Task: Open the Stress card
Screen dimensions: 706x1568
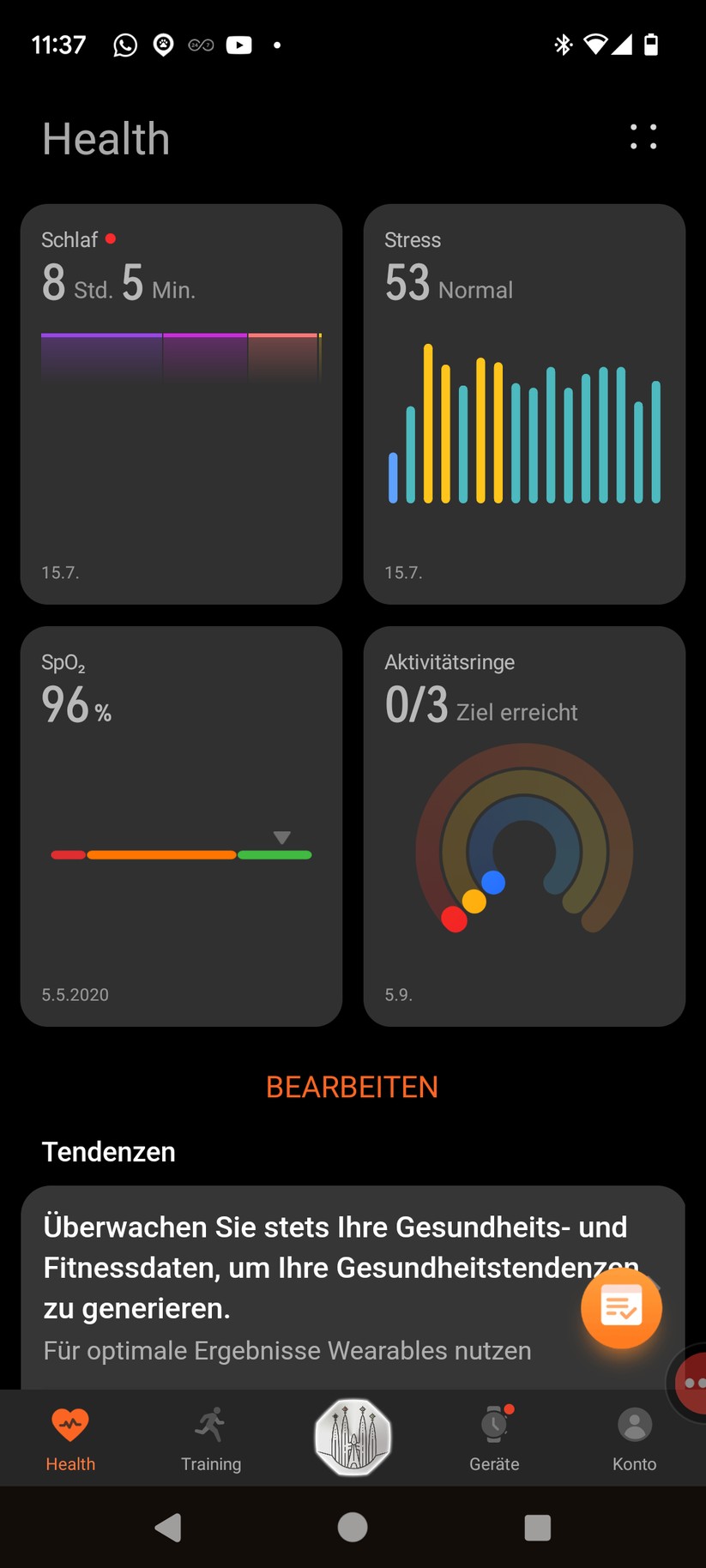Action: pos(524,404)
